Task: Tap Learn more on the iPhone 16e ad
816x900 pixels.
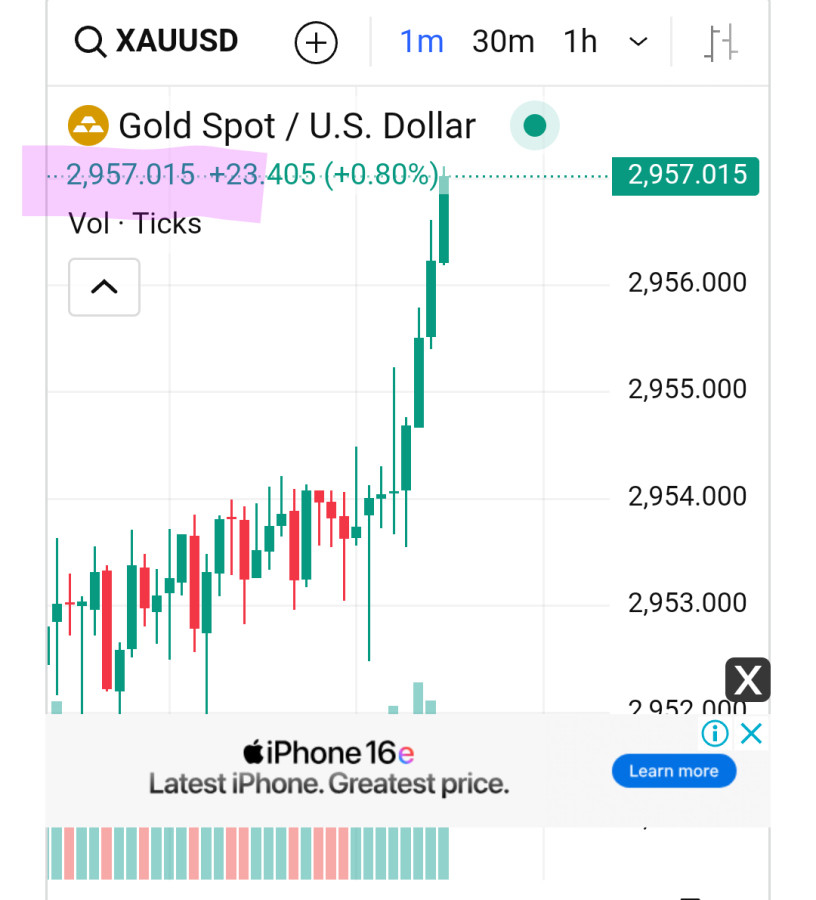Action: (673, 771)
